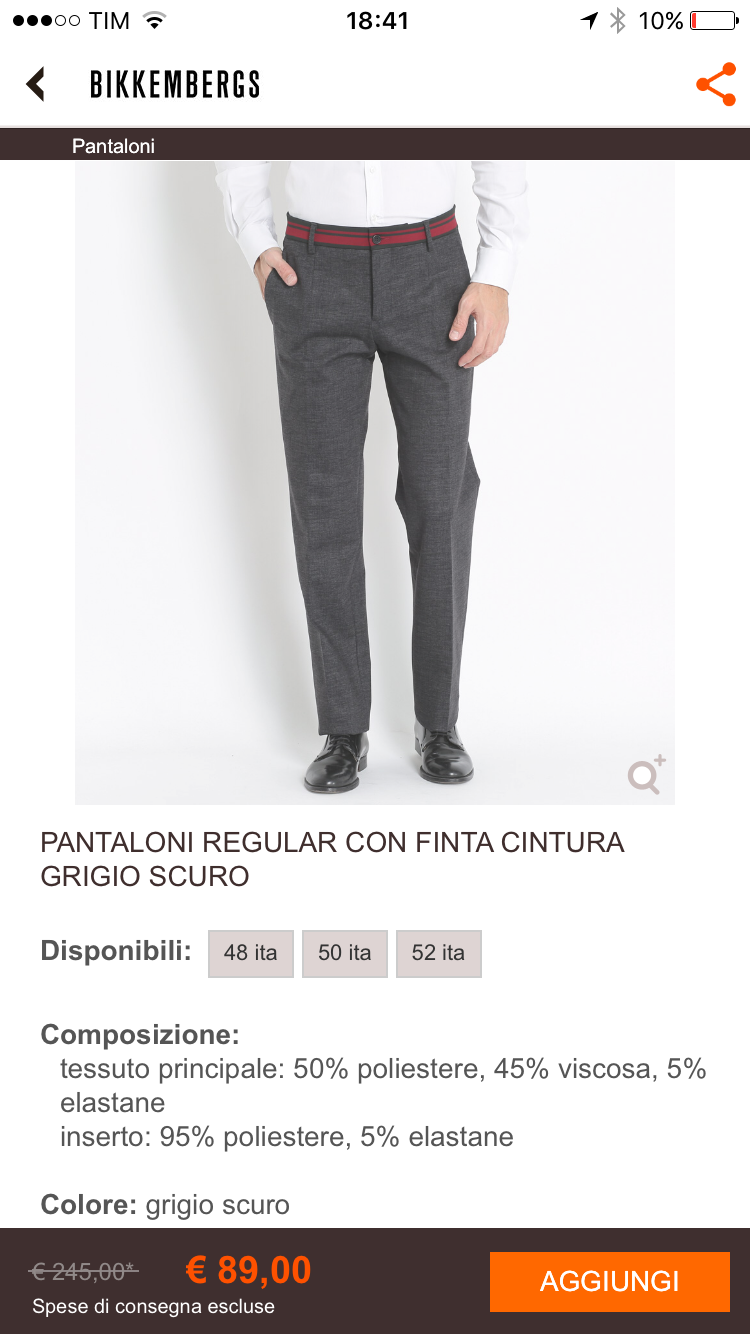Go back using the arrow icon

point(36,84)
